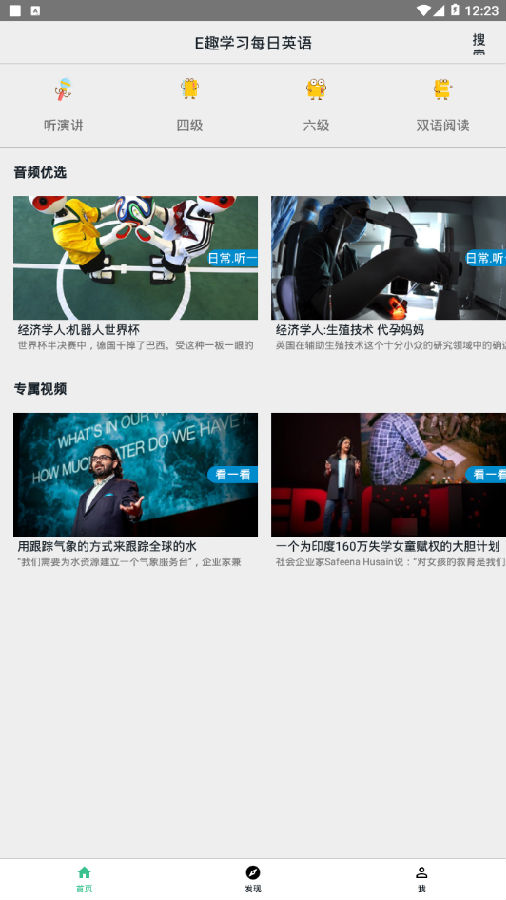
Task: Switch to the 首页 home tab
Action: [x=84, y=879]
